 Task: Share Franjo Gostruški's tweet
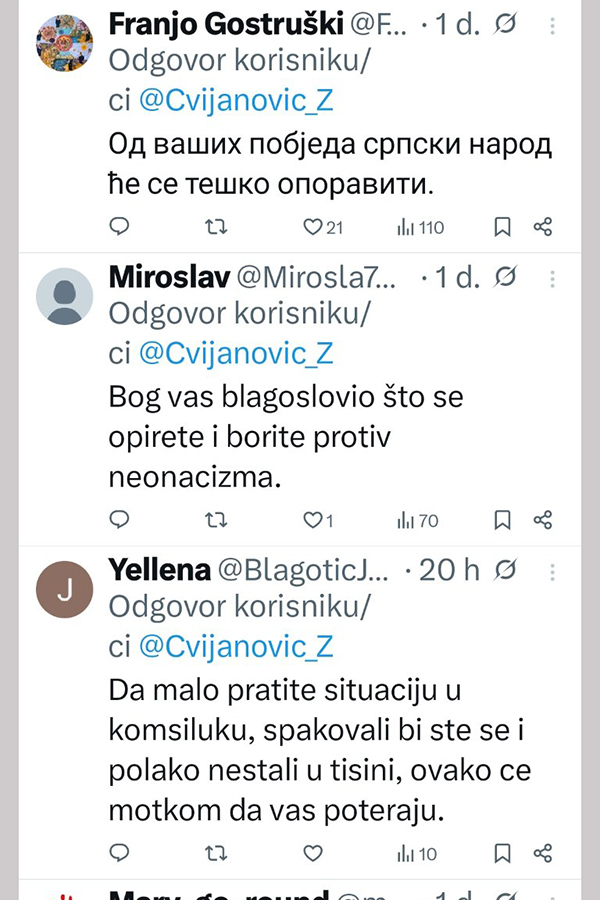point(543,227)
